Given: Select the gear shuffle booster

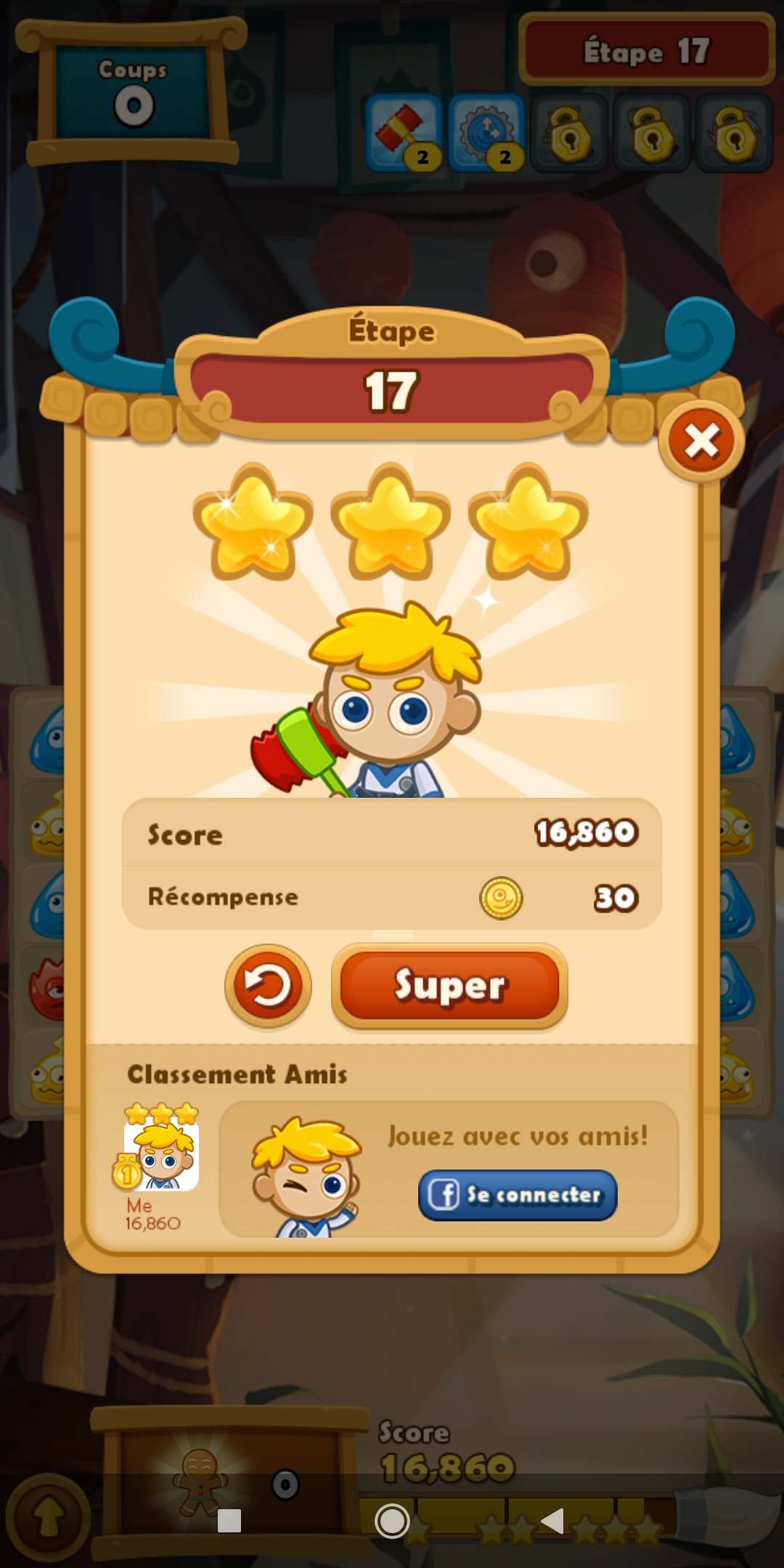Looking at the screenshot, I should pos(486,133).
